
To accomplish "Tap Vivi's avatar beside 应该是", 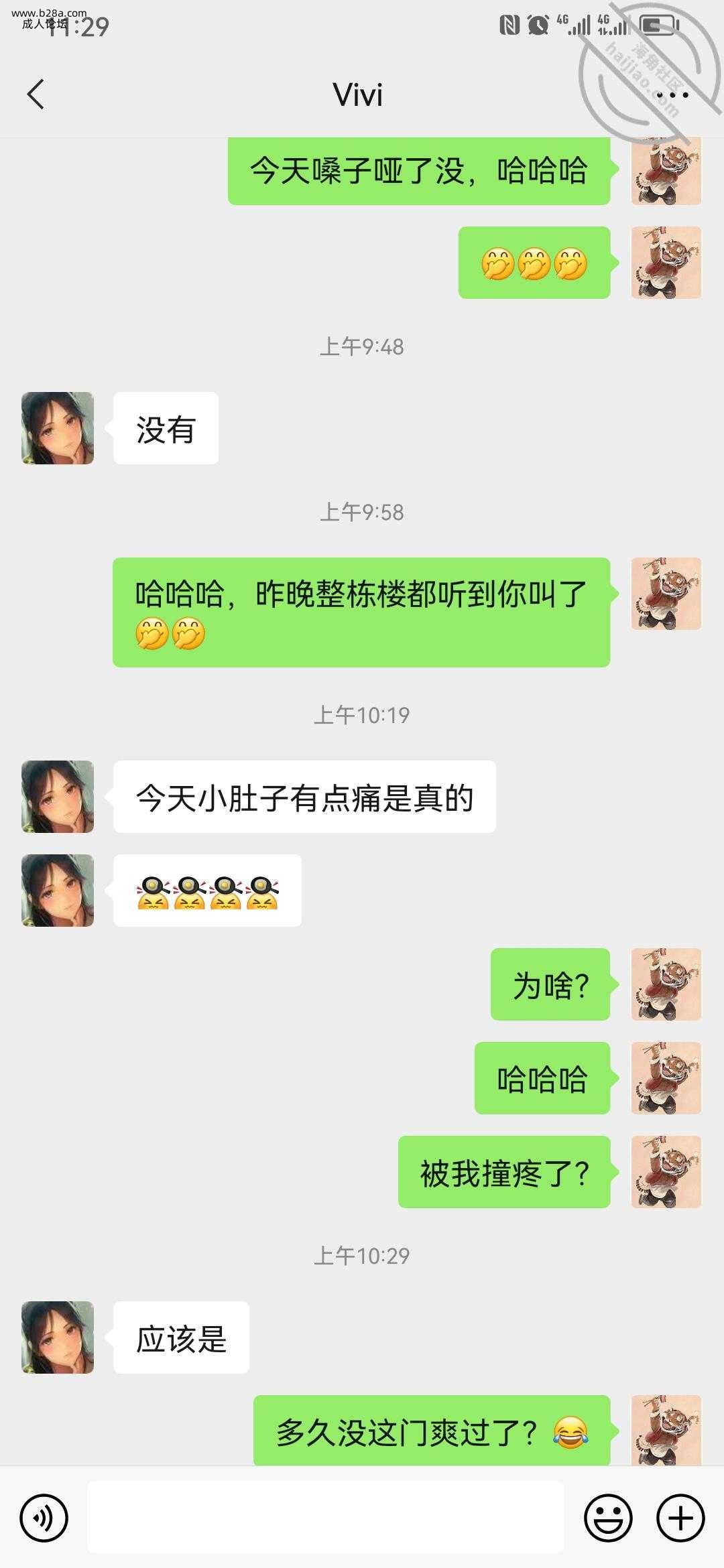I will tap(58, 1337).
